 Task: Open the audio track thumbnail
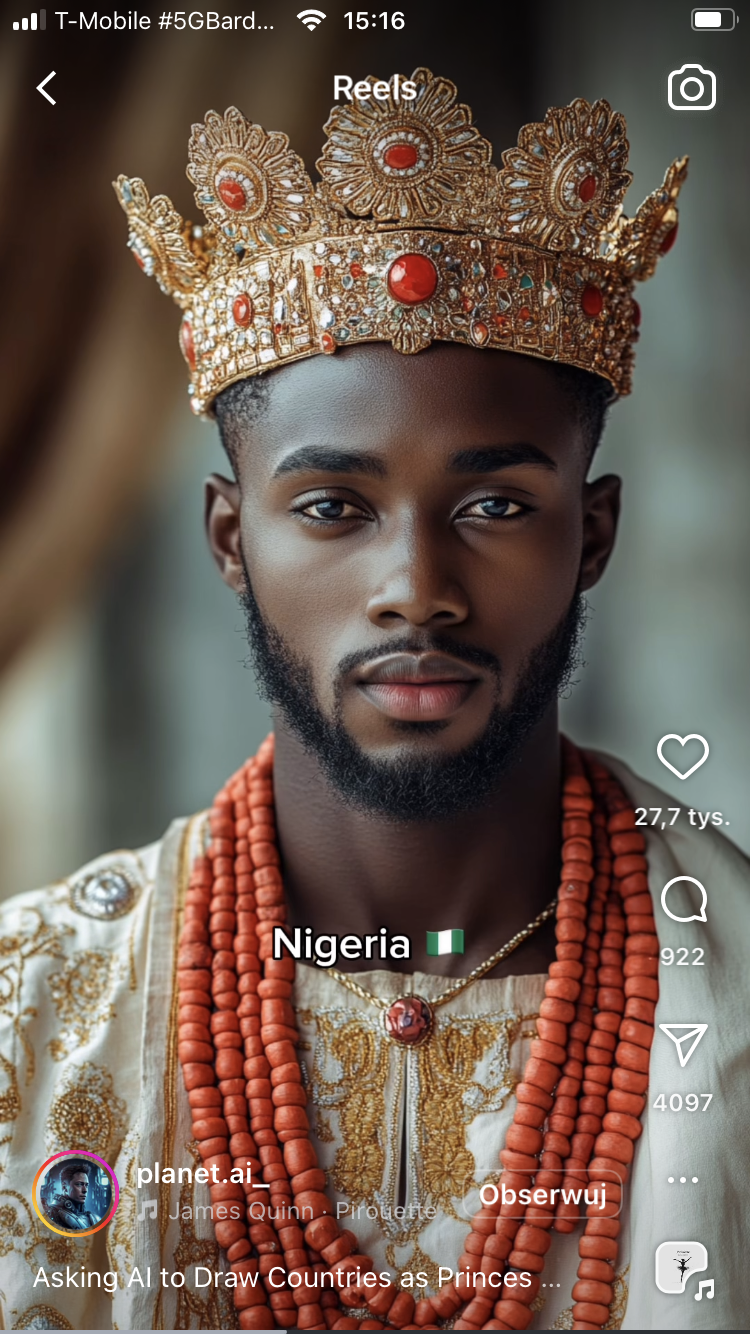pyautogui.click(x=683, y=1268)
